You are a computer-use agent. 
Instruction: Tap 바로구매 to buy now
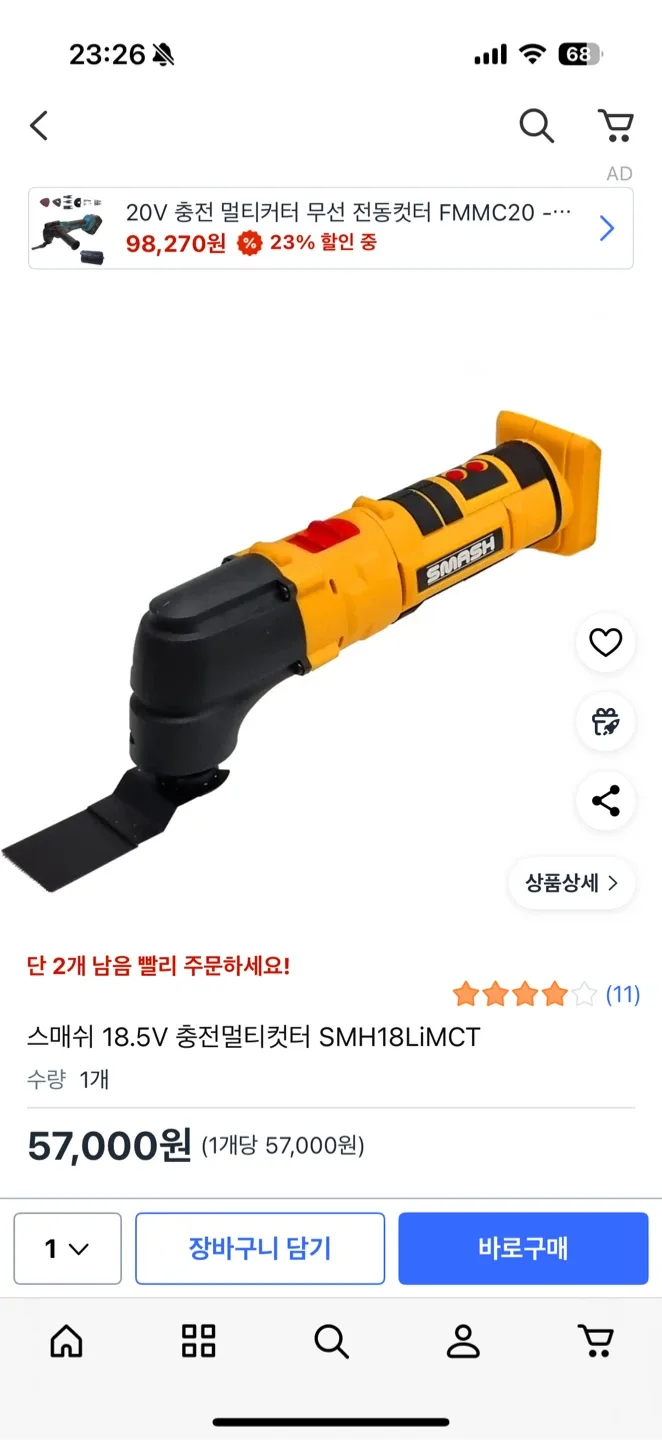[523, 1248]
